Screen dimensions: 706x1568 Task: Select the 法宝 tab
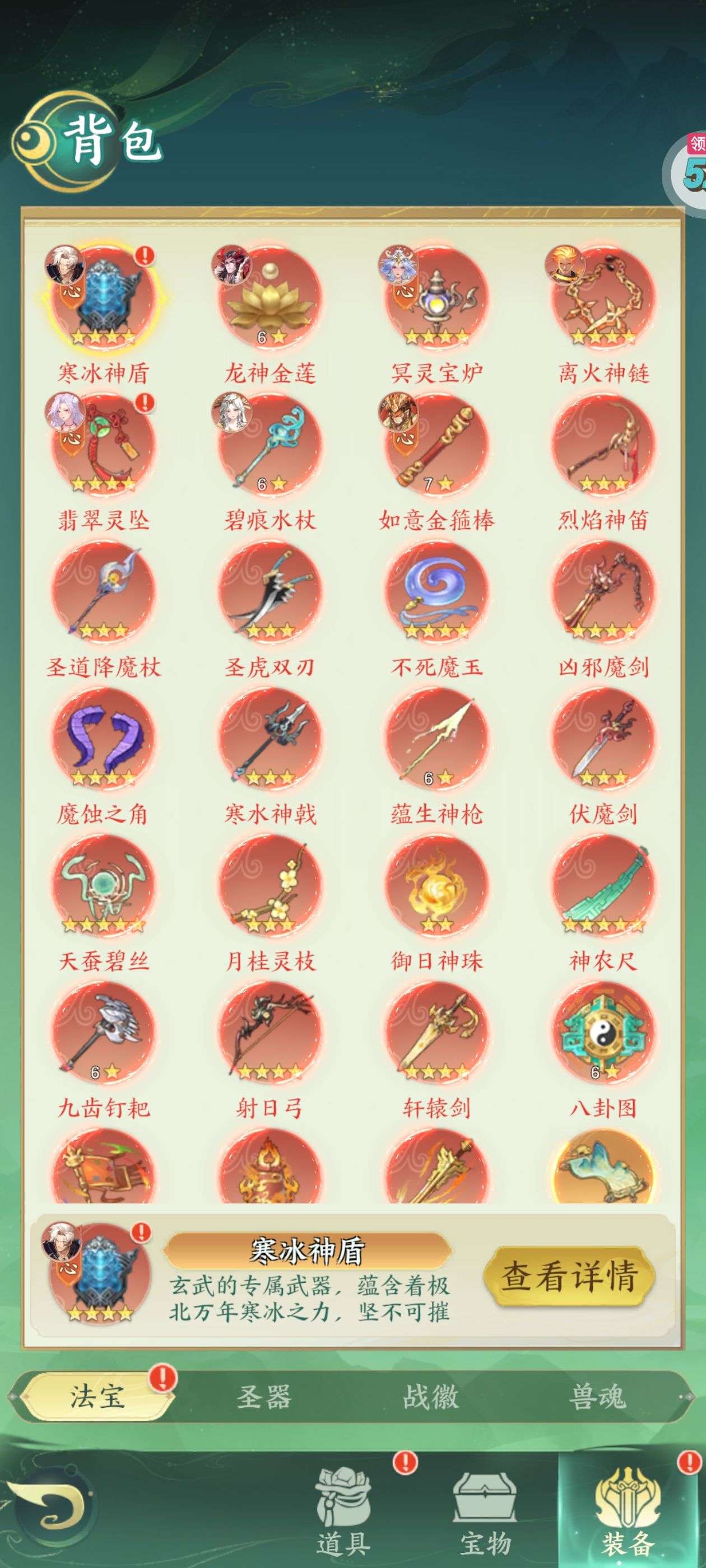97,1396
